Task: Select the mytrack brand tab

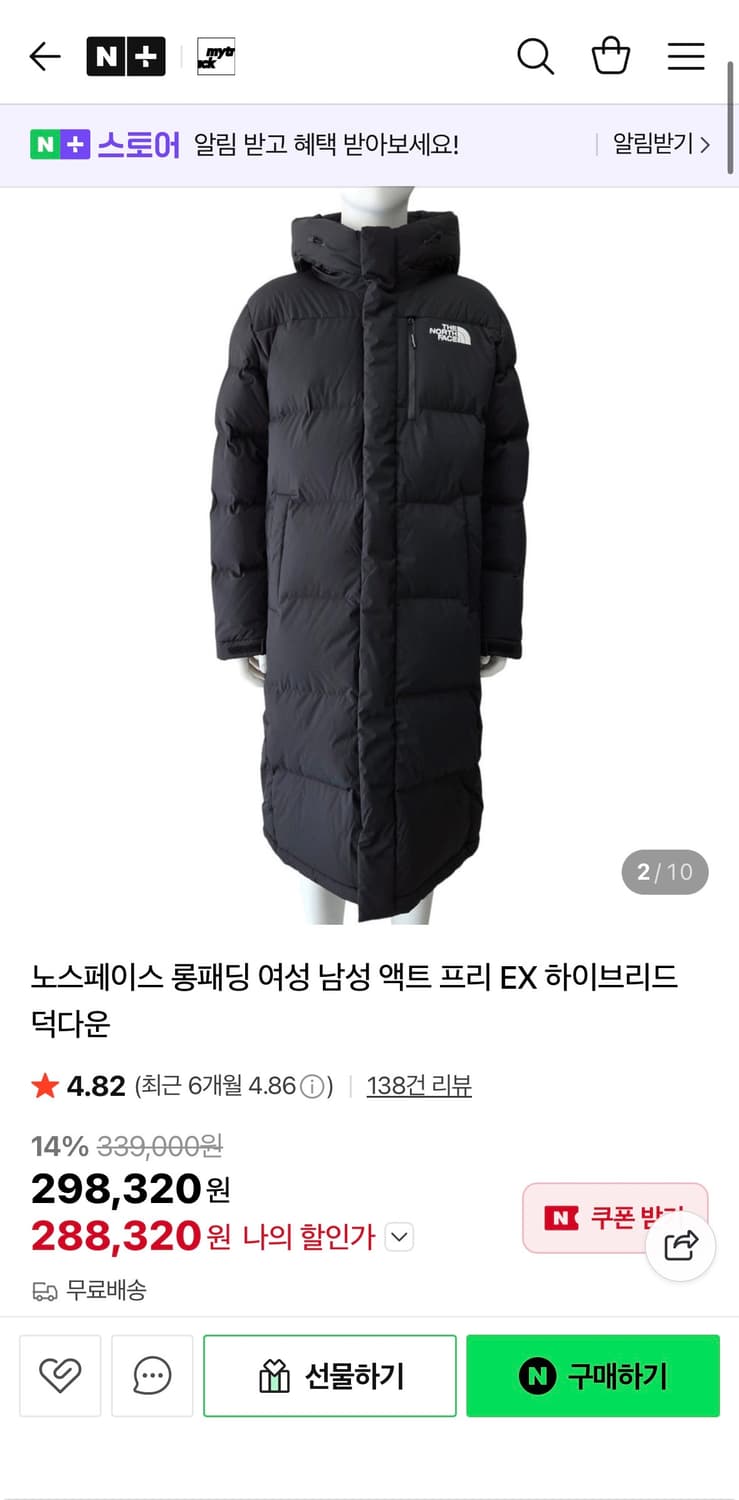Action: 215,57
